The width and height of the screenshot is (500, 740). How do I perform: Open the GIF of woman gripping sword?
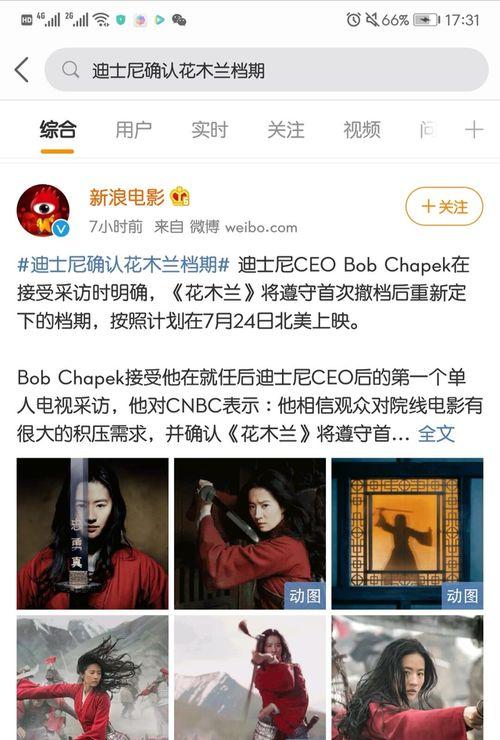point(250,533)
